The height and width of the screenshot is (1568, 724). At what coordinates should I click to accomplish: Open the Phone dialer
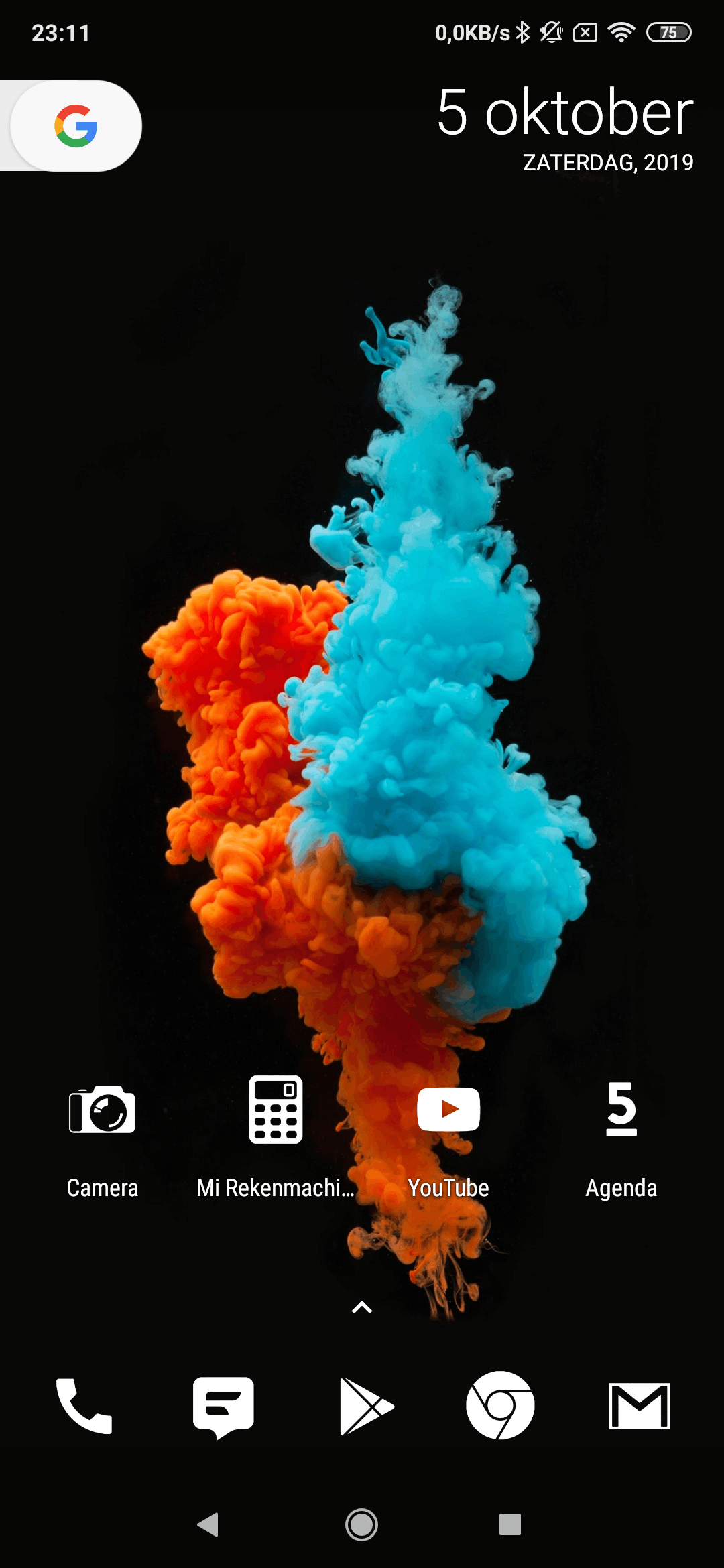point(84,1406)
